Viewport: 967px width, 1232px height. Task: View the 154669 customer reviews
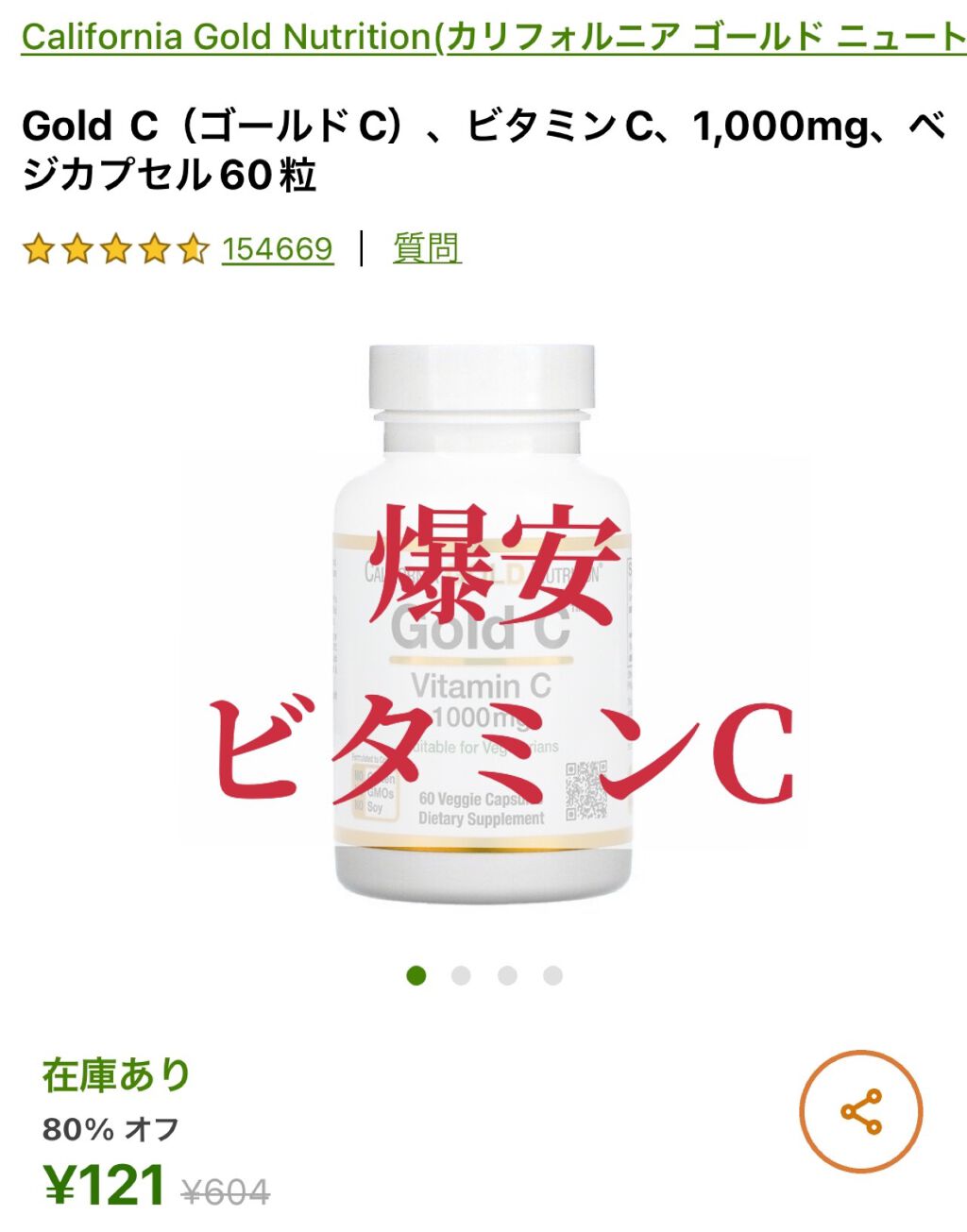point(276,249)
